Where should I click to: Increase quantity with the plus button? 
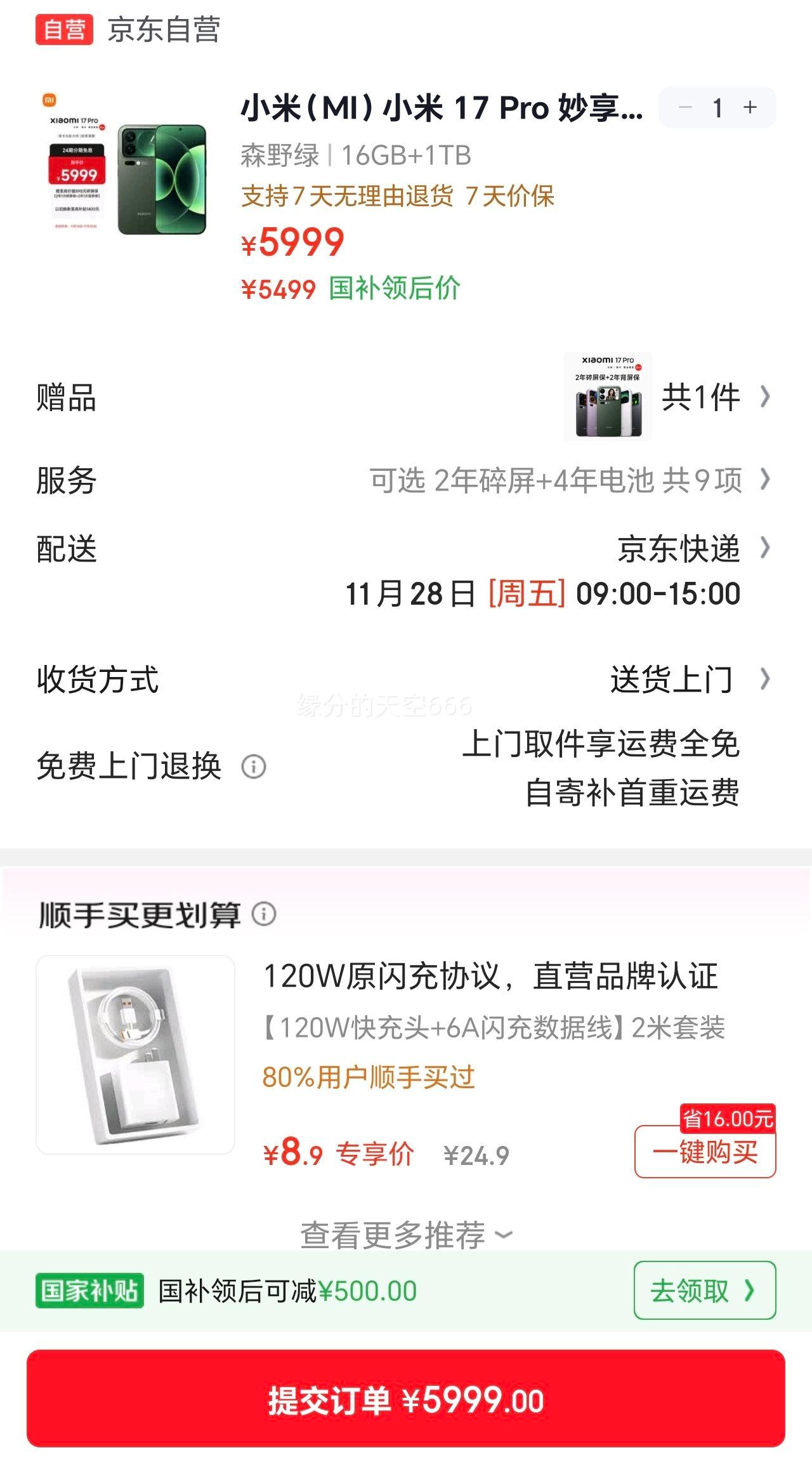pyautogui.click(x=750, y=108)
